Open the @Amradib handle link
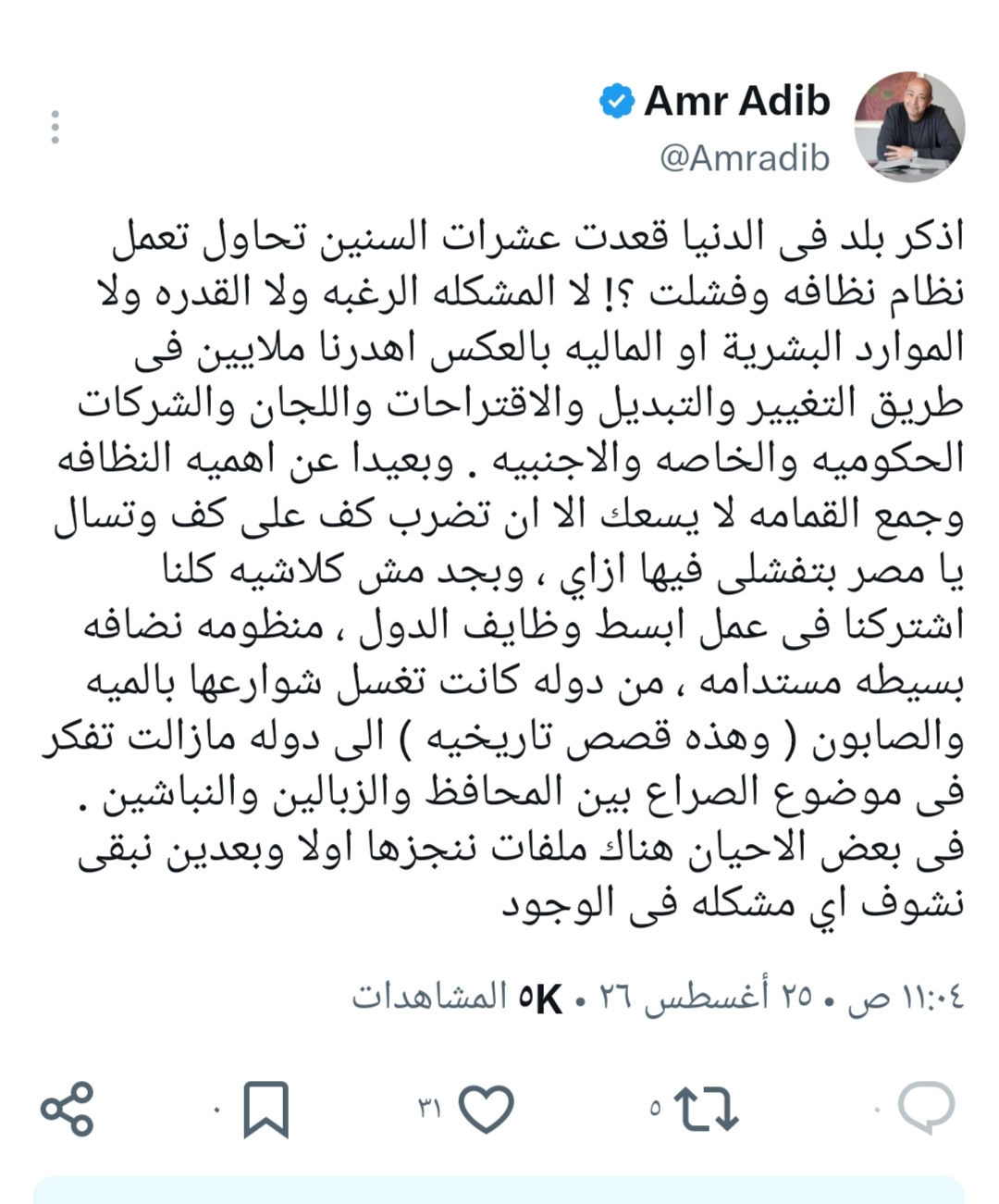This screenshot has width=999, height=1204. 745,158
